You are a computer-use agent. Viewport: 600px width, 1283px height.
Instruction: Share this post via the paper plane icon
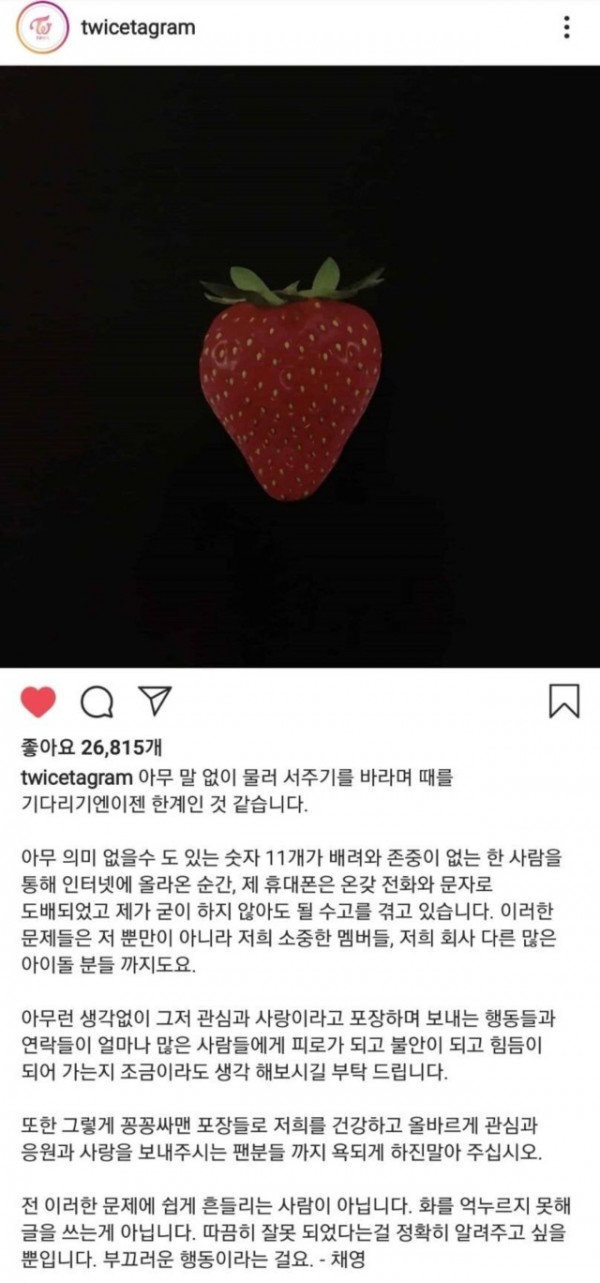[x=151, y=701]
